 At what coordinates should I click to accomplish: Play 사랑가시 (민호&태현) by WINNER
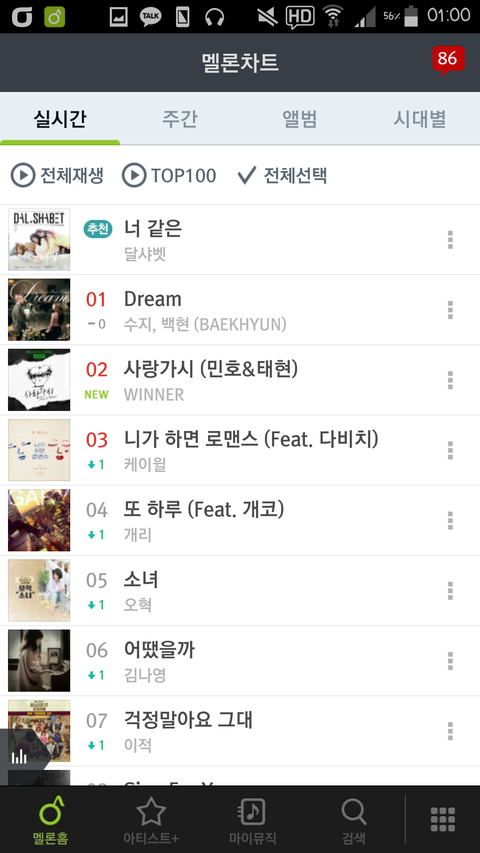(240, 380)
